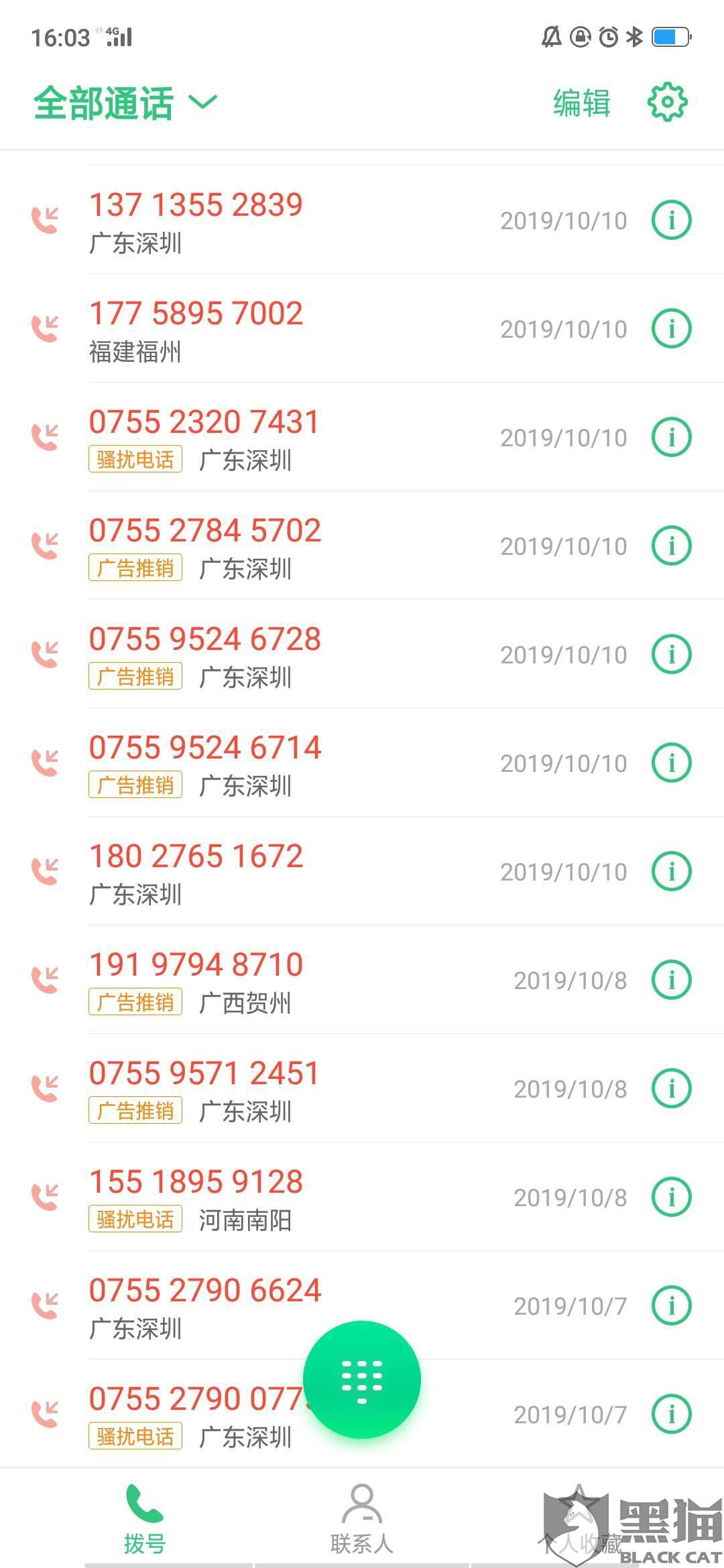724x1568 pixels.
Task: Tap 编辑 to edit the call log
Action: coord(581,103)
